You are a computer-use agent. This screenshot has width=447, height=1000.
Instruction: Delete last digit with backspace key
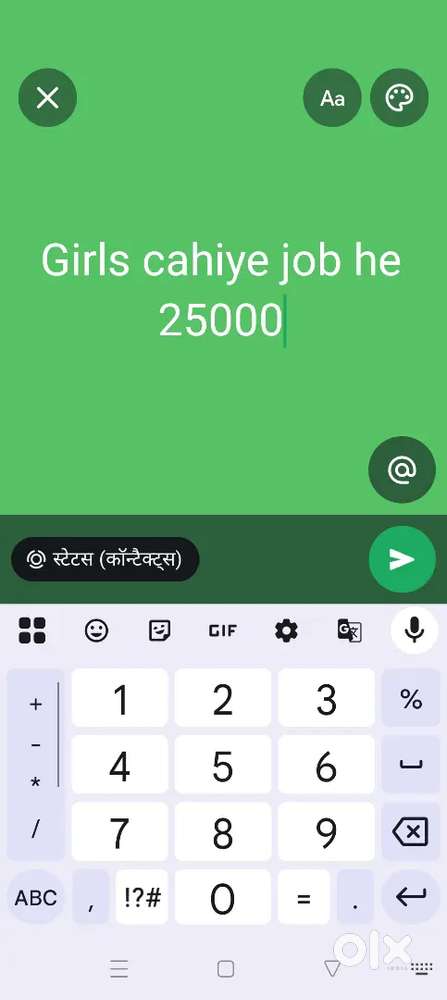pyautogui.click(x=411, y=832)
